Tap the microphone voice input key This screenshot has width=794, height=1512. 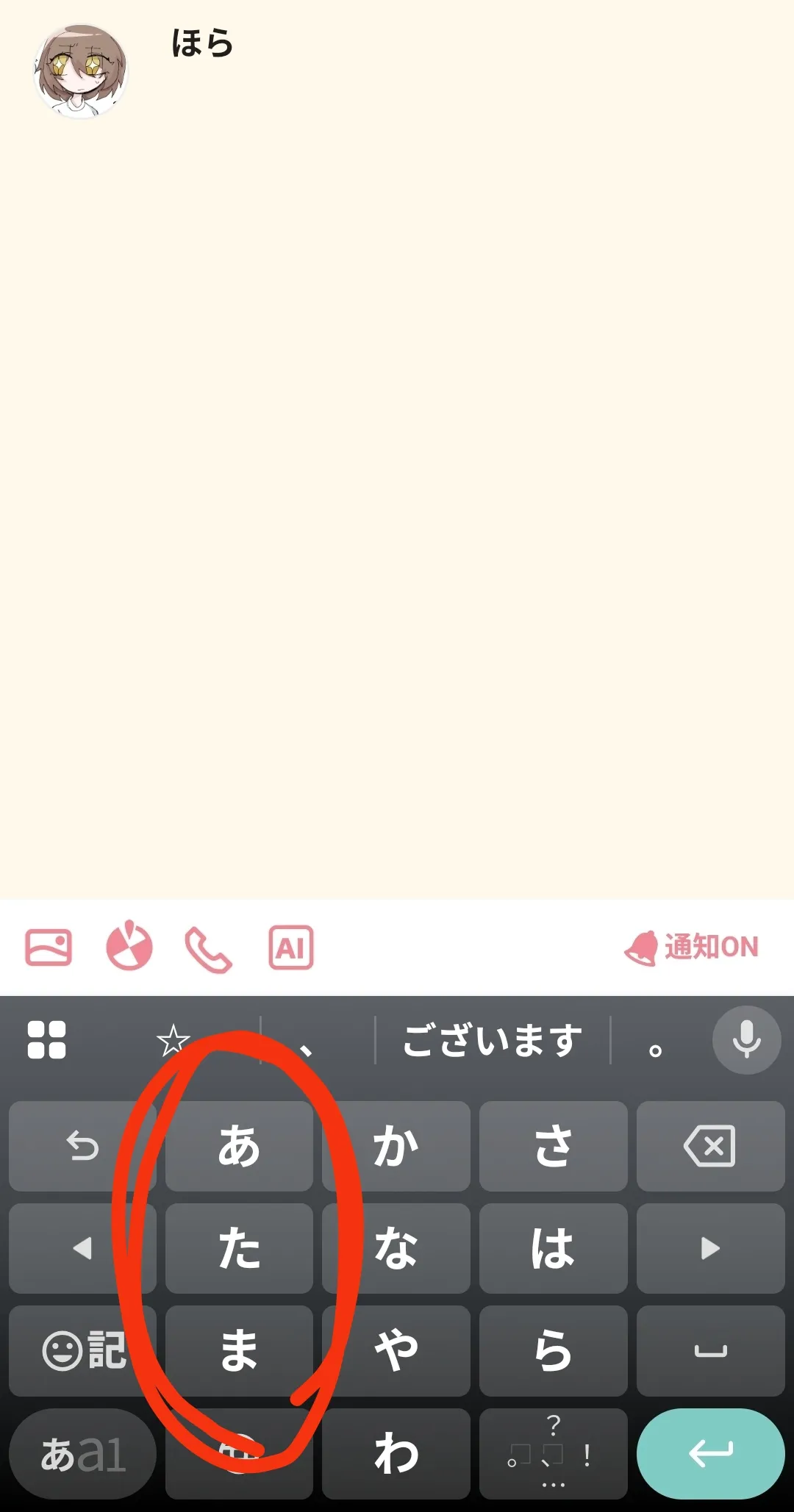[746, 1039]
